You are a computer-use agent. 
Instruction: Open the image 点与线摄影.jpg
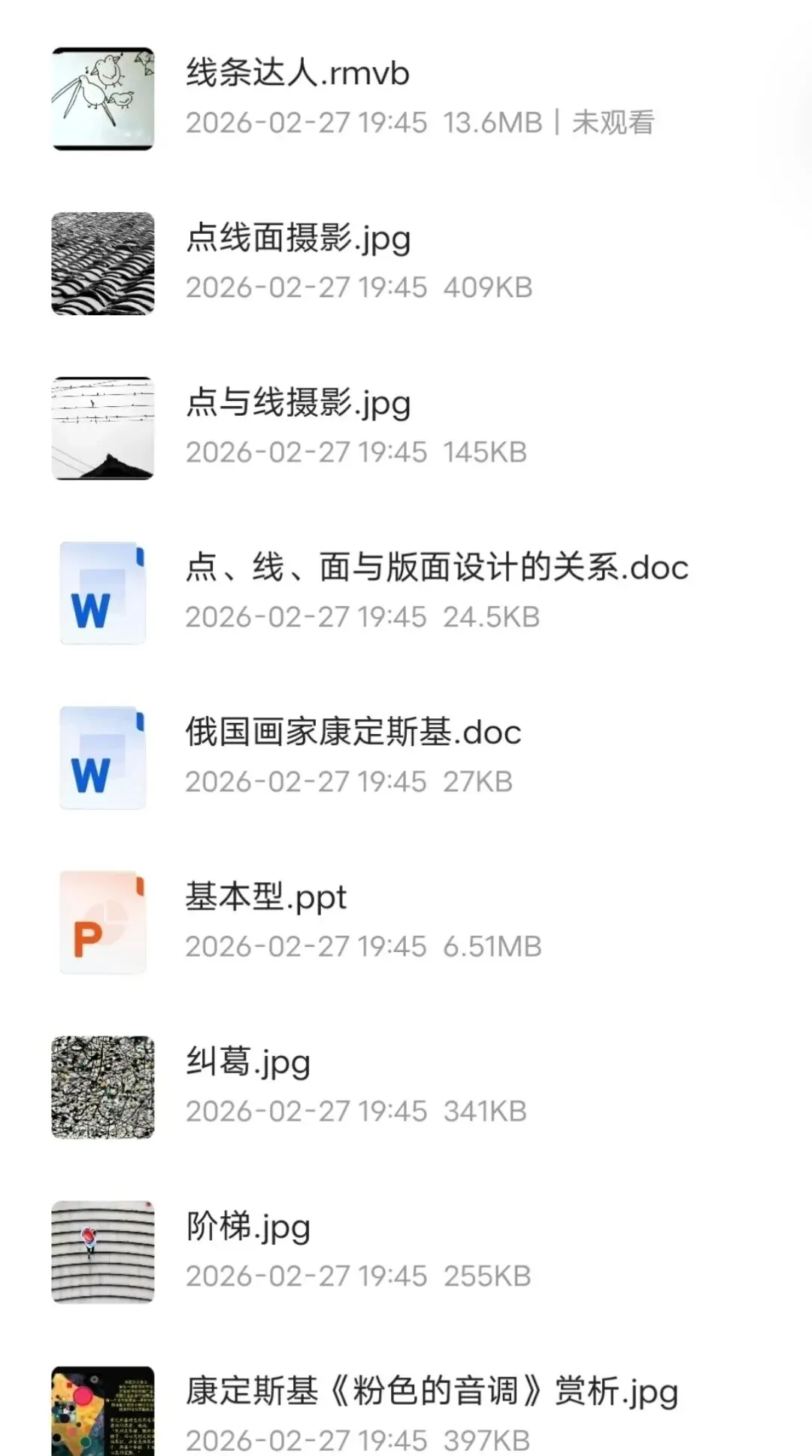pyautogui.click(x=298, y=403)
